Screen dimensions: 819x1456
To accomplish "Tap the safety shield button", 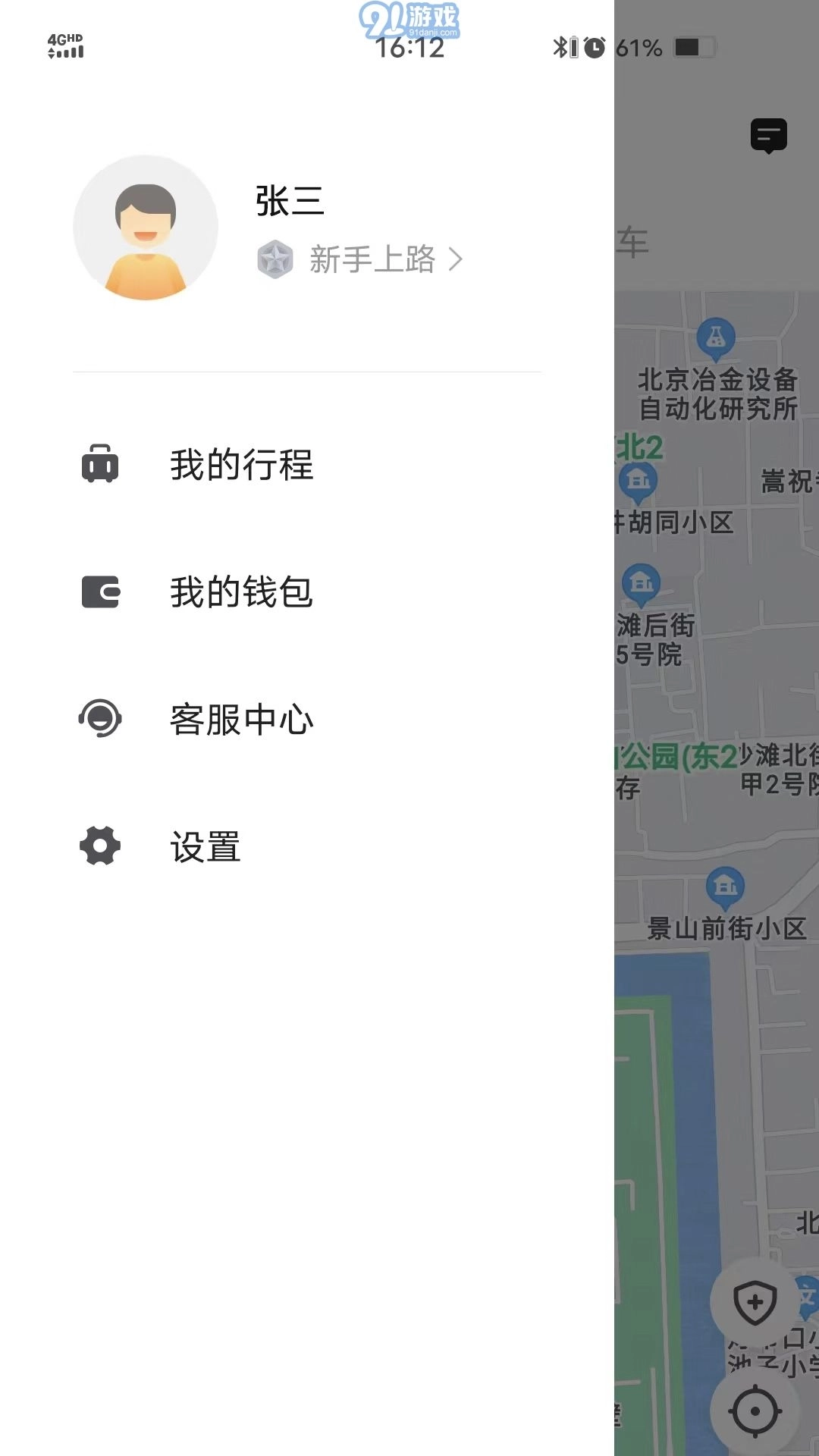I will pyautogui.click(x=755, y=1303).
